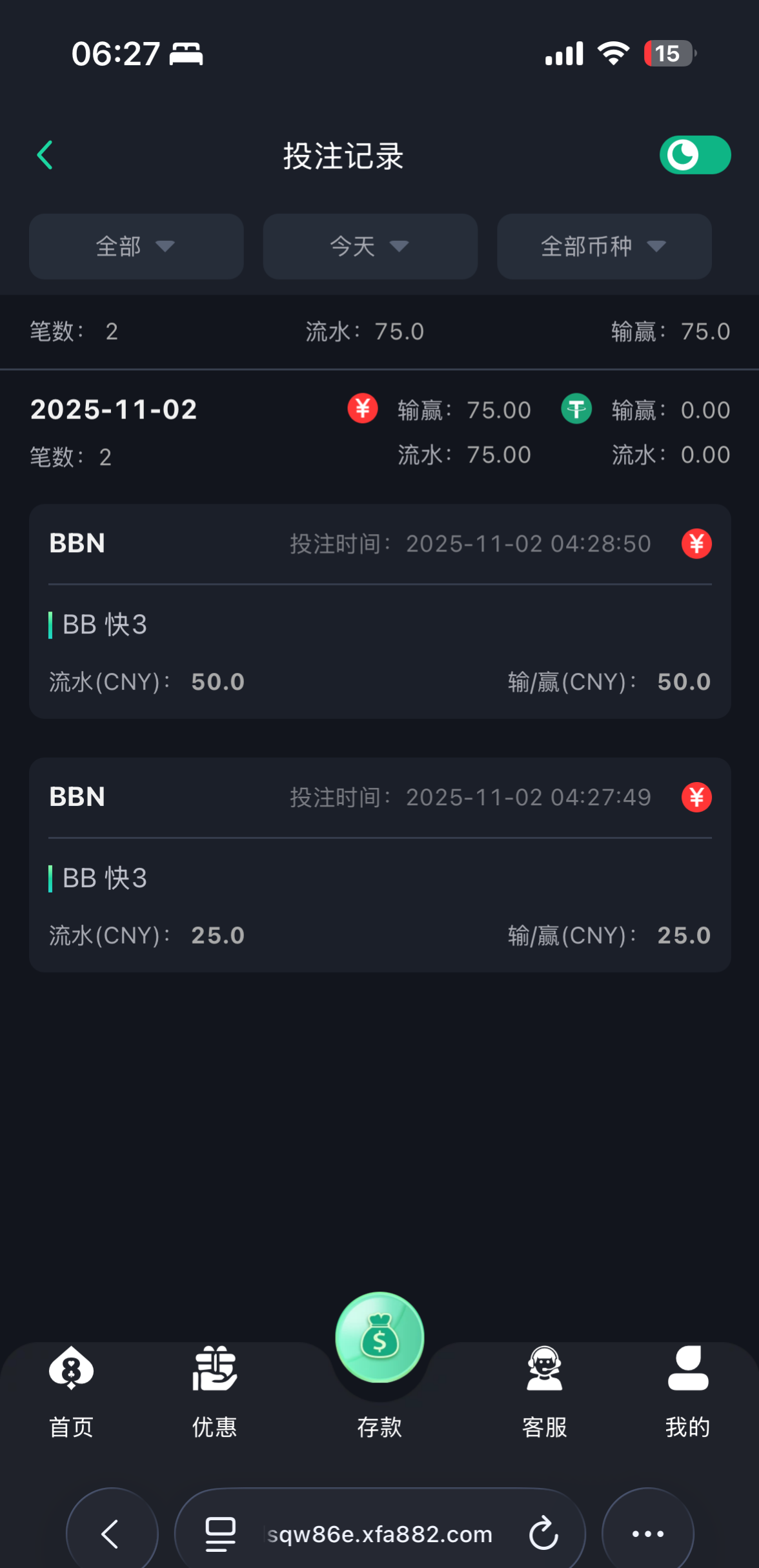
Task: Tap the browser back button
Action: (x=112, y=1533)
